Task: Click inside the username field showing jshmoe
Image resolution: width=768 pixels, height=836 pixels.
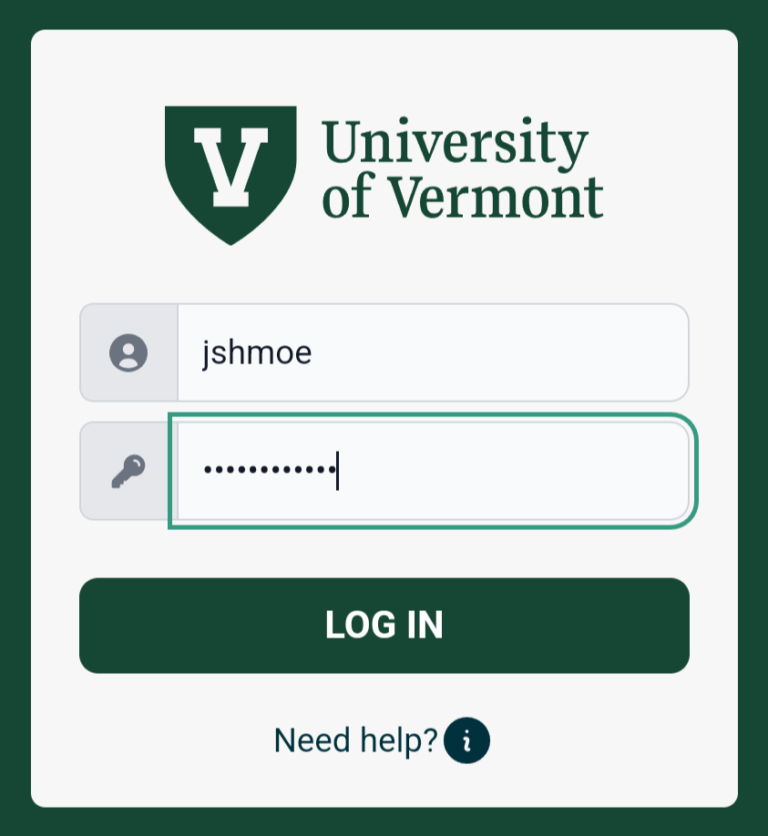Action: [x=430, y=352]
